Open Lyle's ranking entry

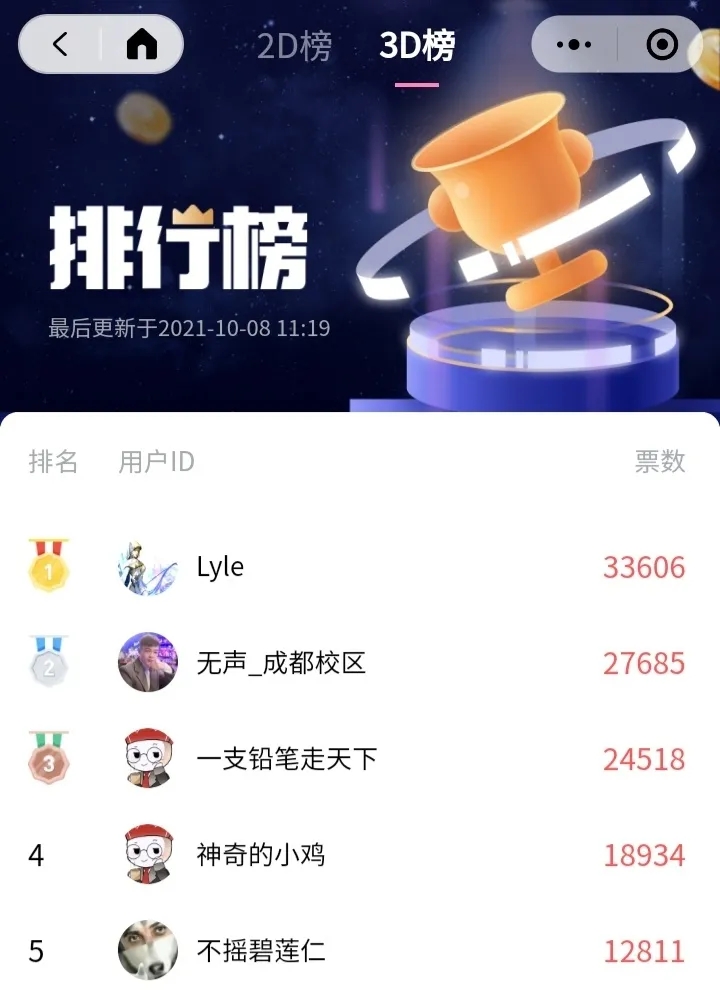click(x=360, y=568)
